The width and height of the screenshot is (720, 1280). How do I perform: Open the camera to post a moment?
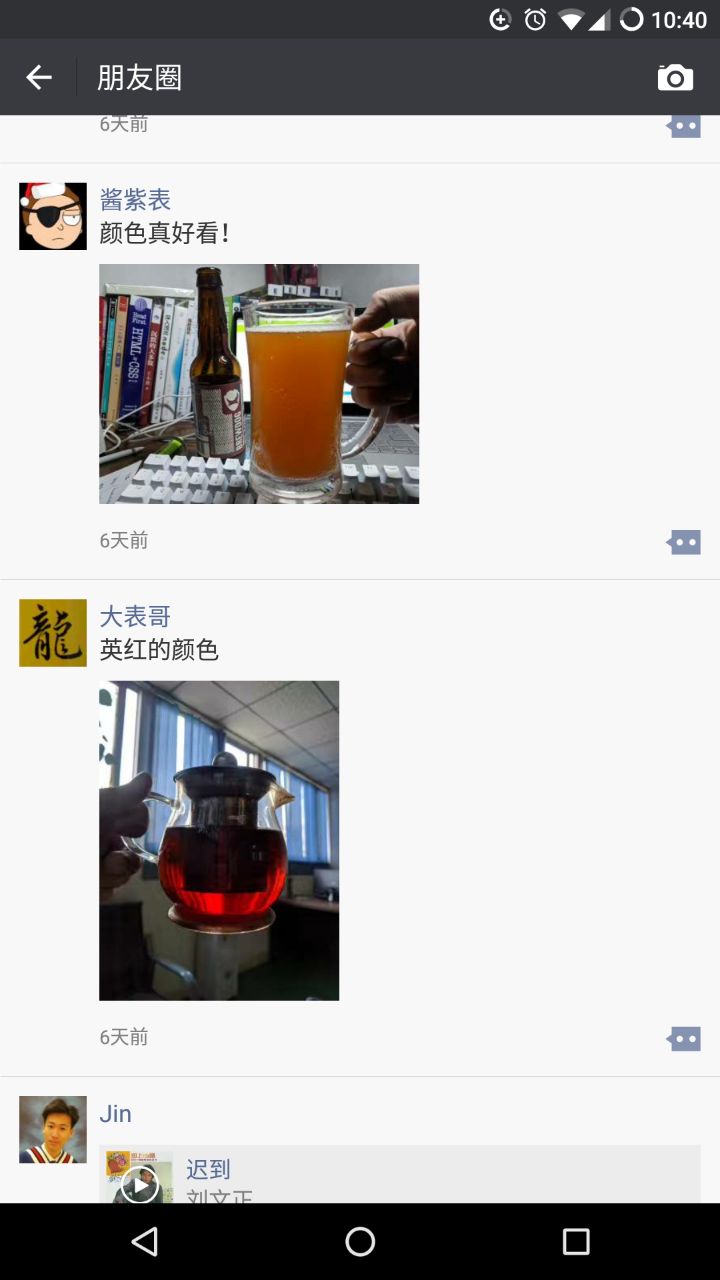675,78
